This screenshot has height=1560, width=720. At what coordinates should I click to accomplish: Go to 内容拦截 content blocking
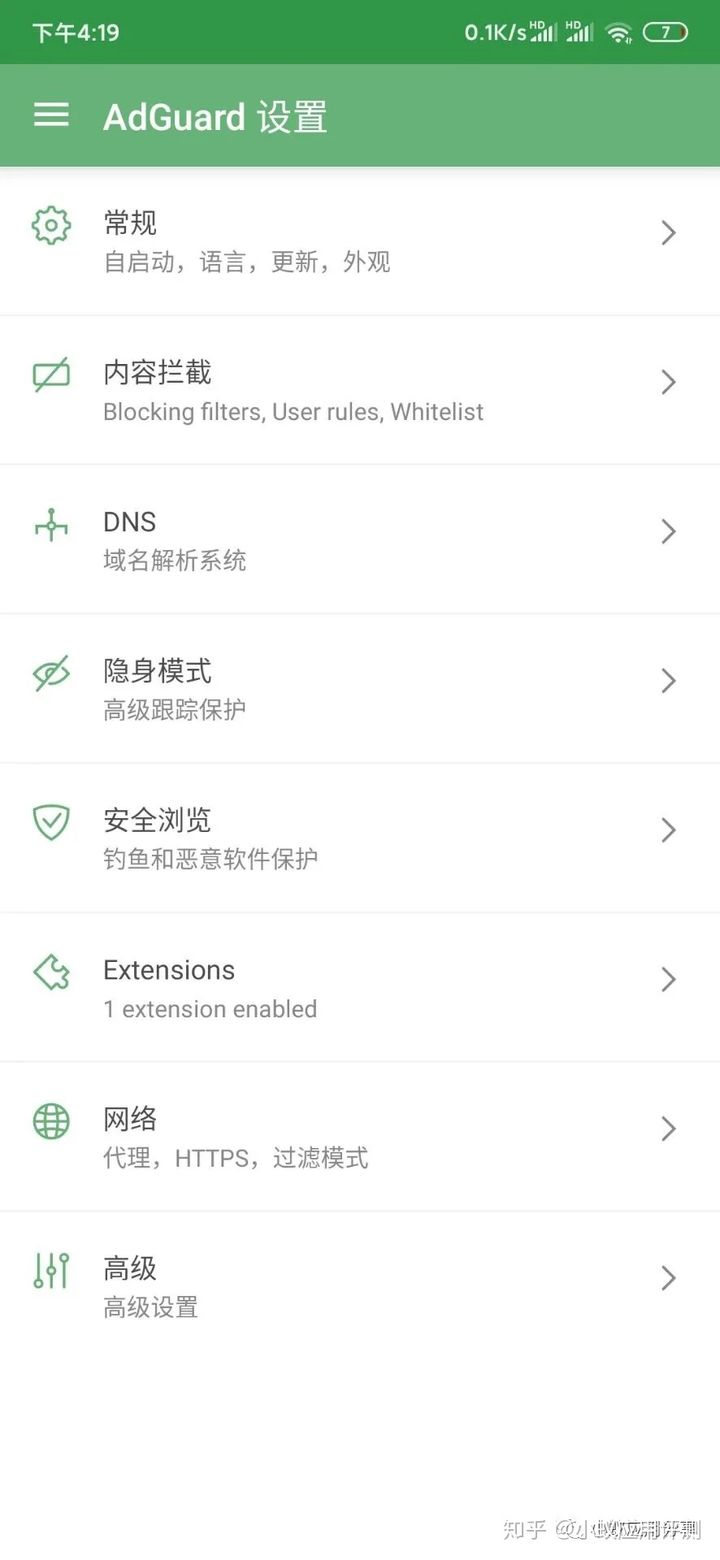tap(360, 390)
